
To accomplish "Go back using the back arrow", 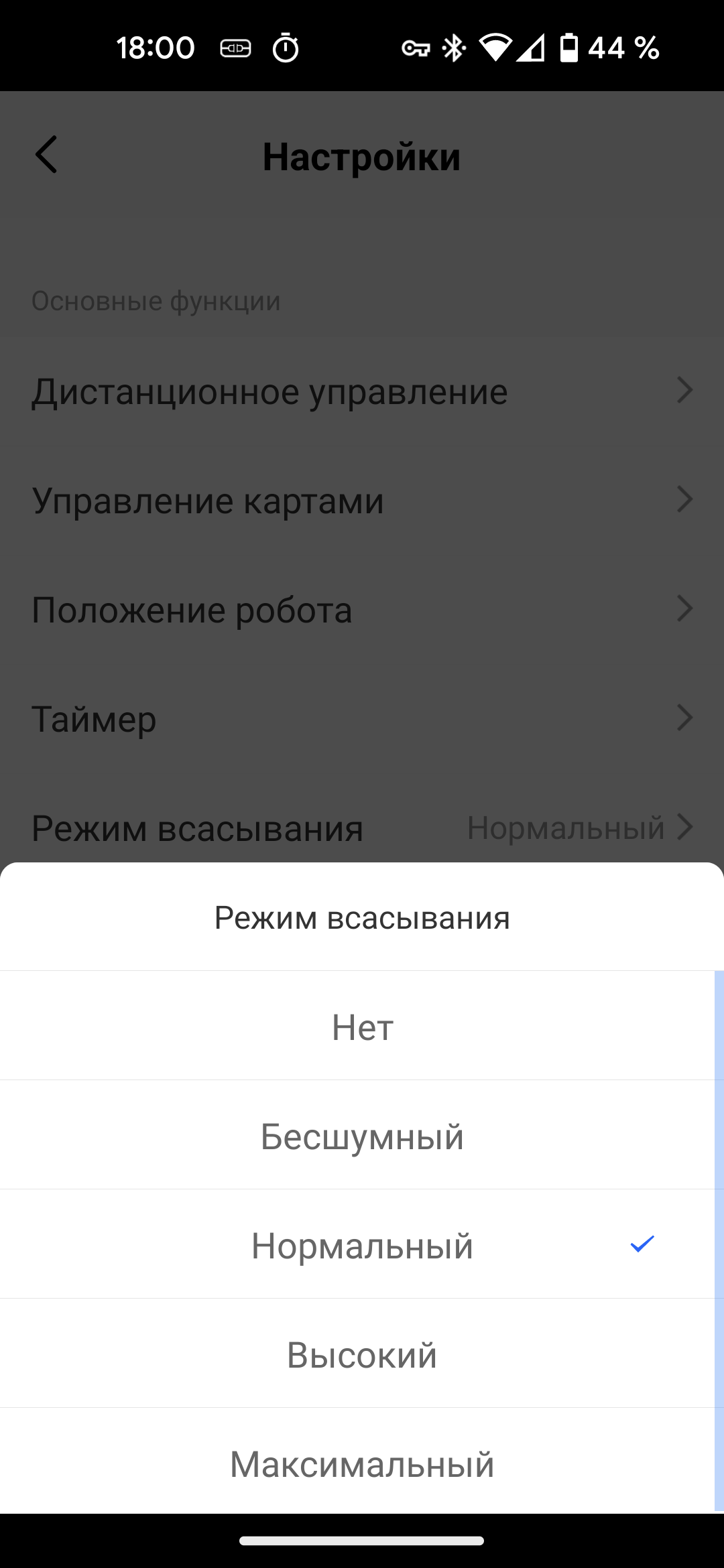I will (x=46, y=155).
